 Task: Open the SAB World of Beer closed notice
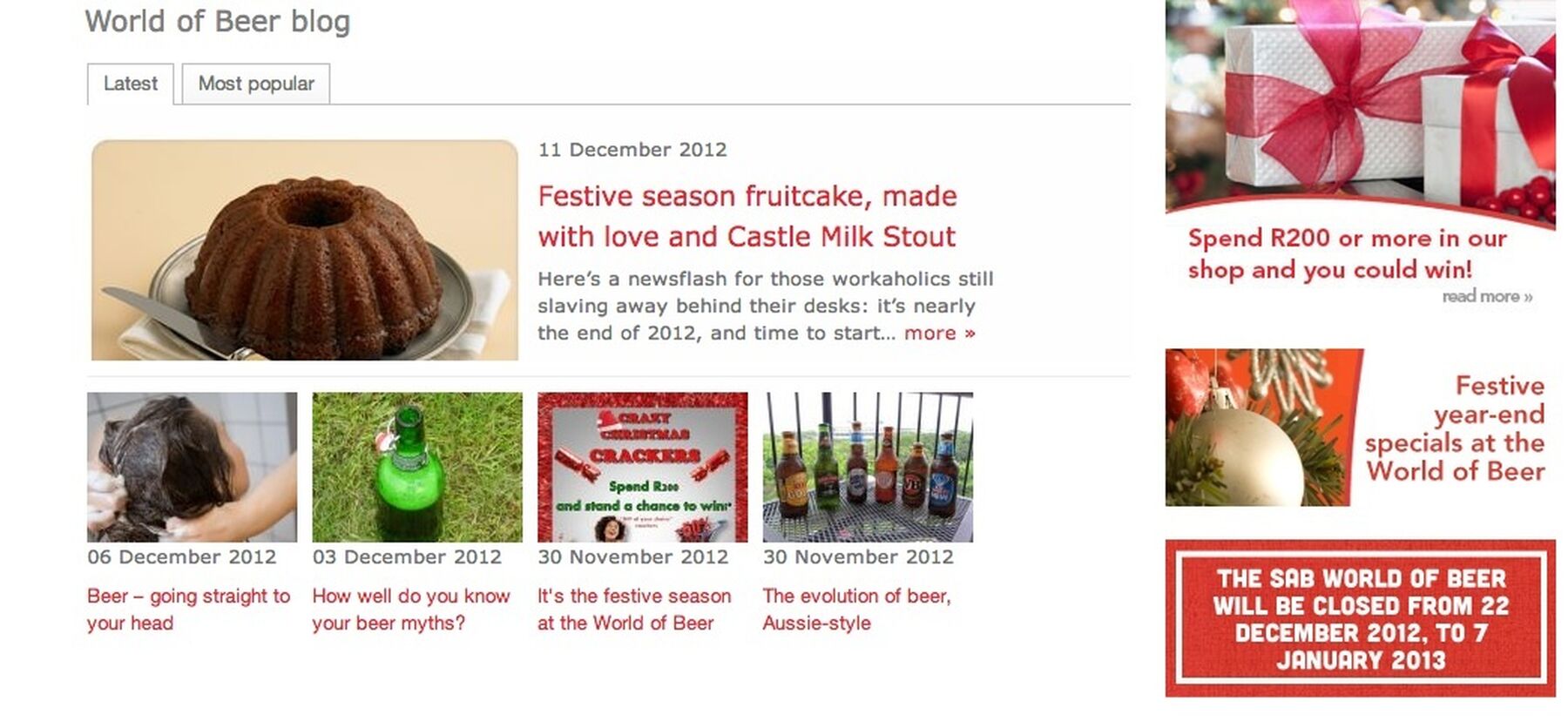click(1360, 618)
